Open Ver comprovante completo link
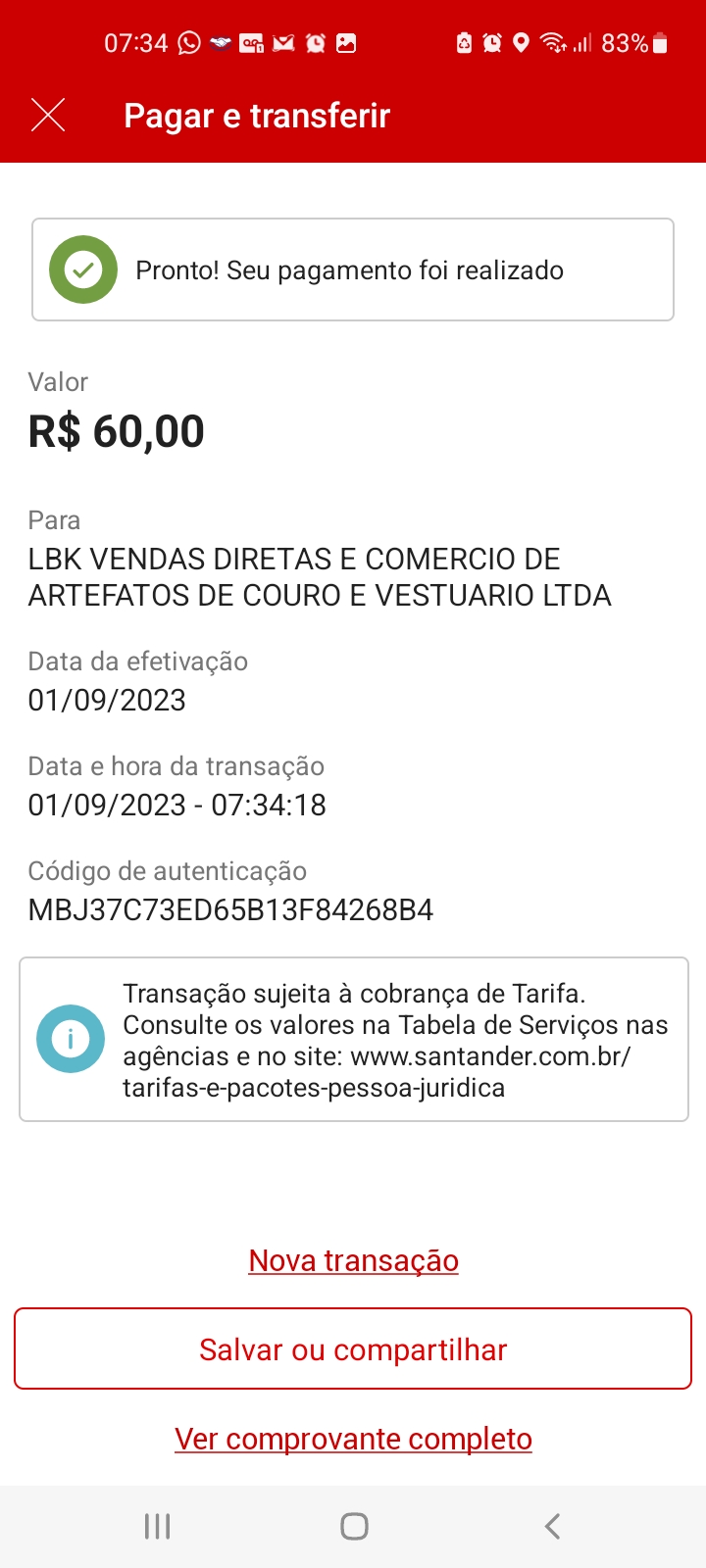Viewport: 706px width, 1568px height. (x=353, y=1439)
